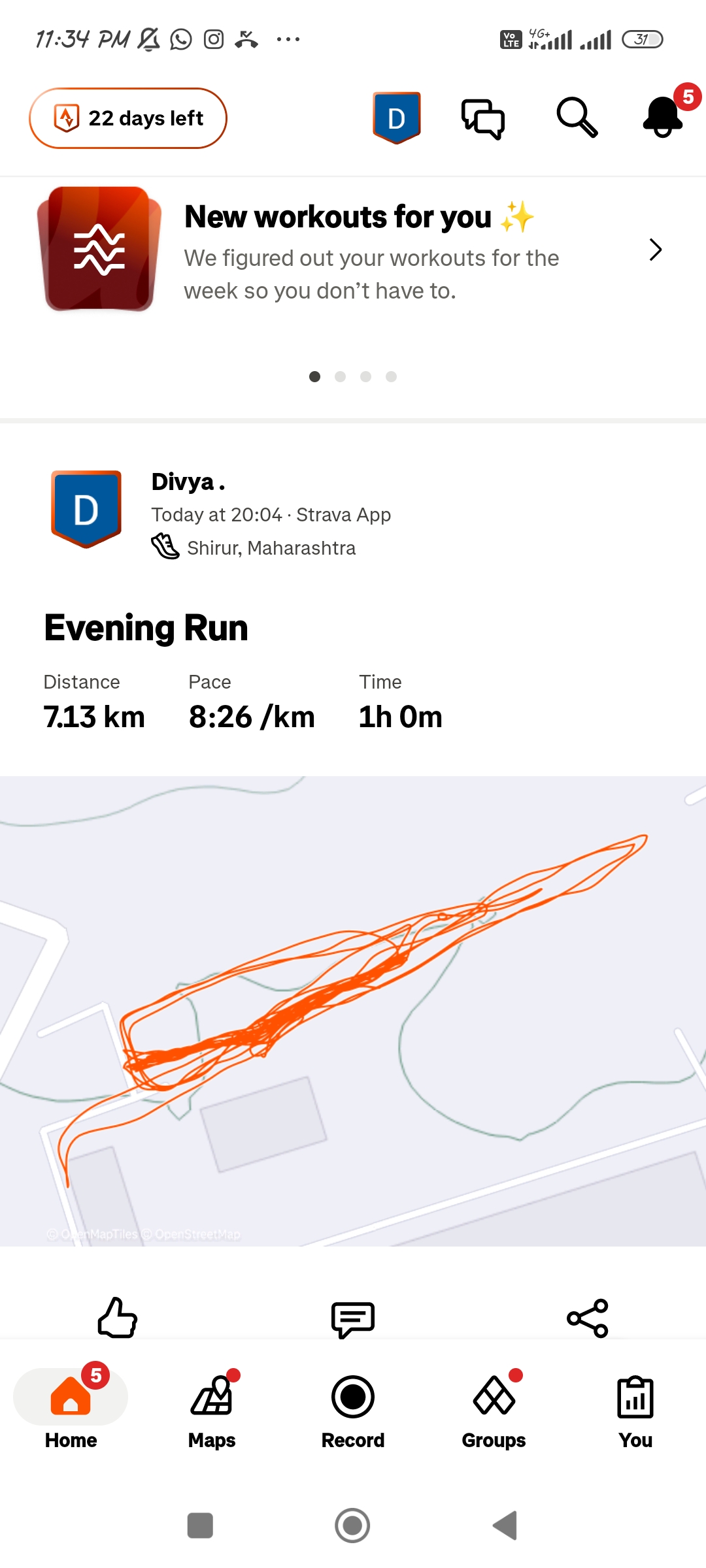
Task: Open the notifications bell
Action: pyautogui.click(x=663, y=117)
